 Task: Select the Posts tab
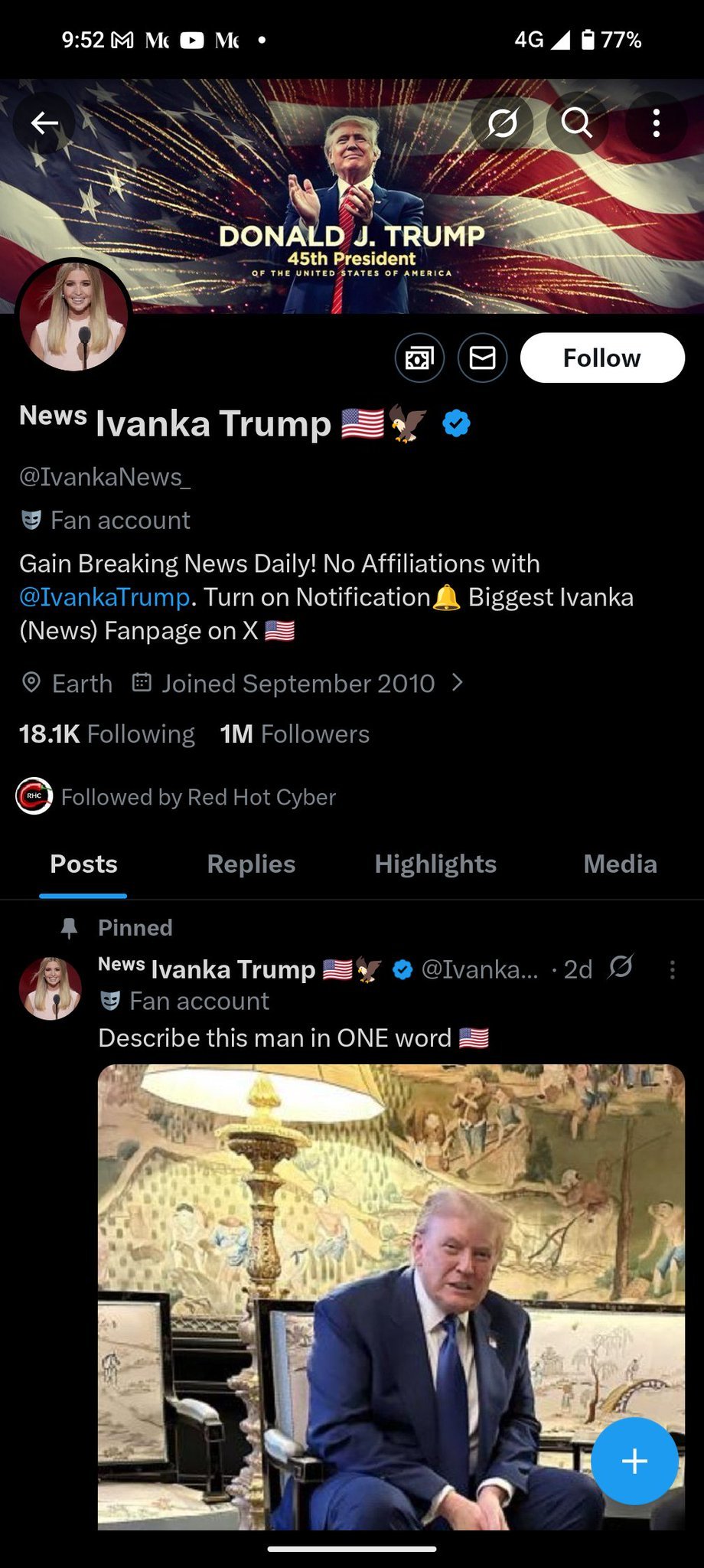click(x=83, y=864)
